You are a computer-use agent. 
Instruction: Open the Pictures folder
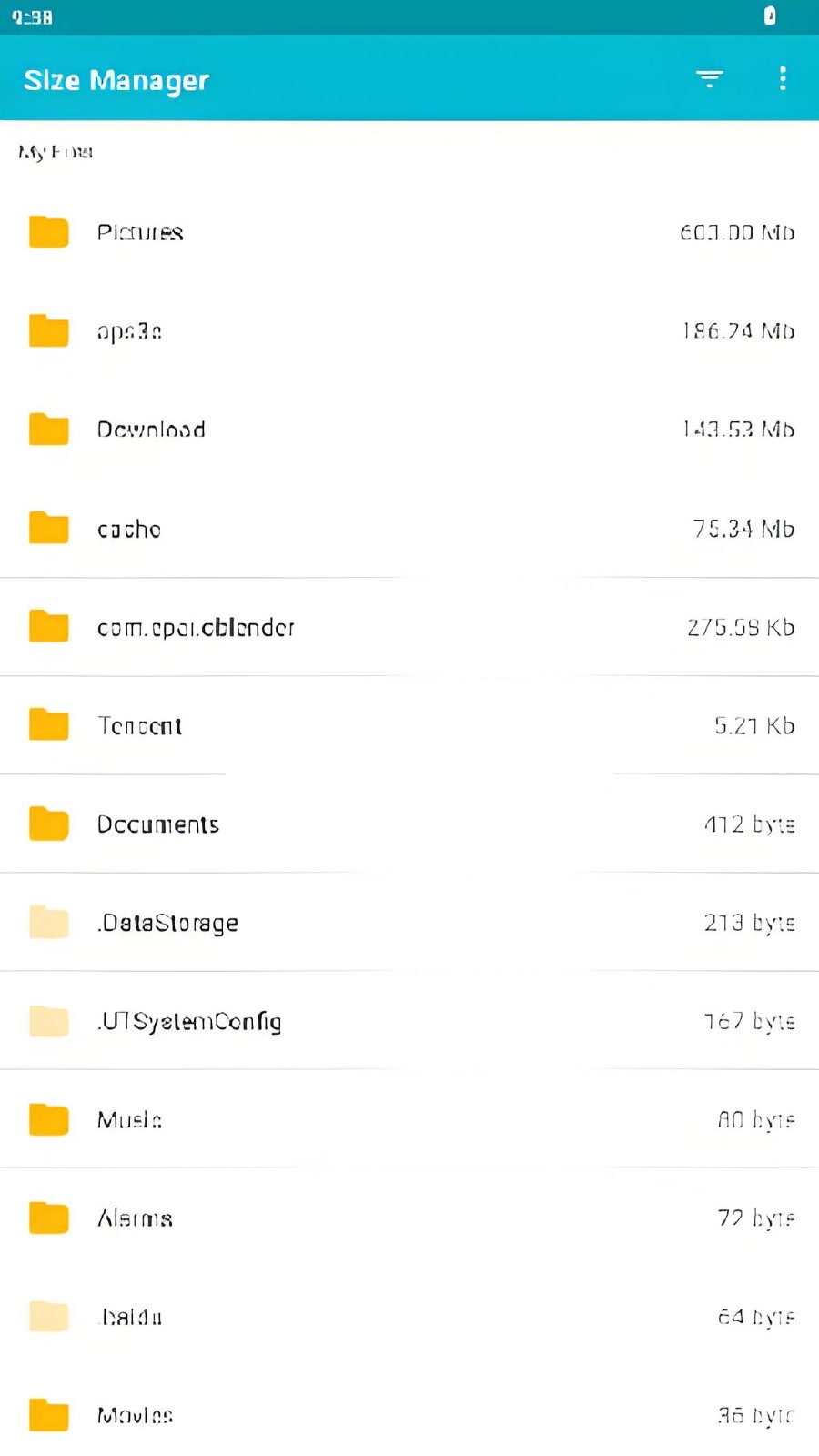pos(141,233)
